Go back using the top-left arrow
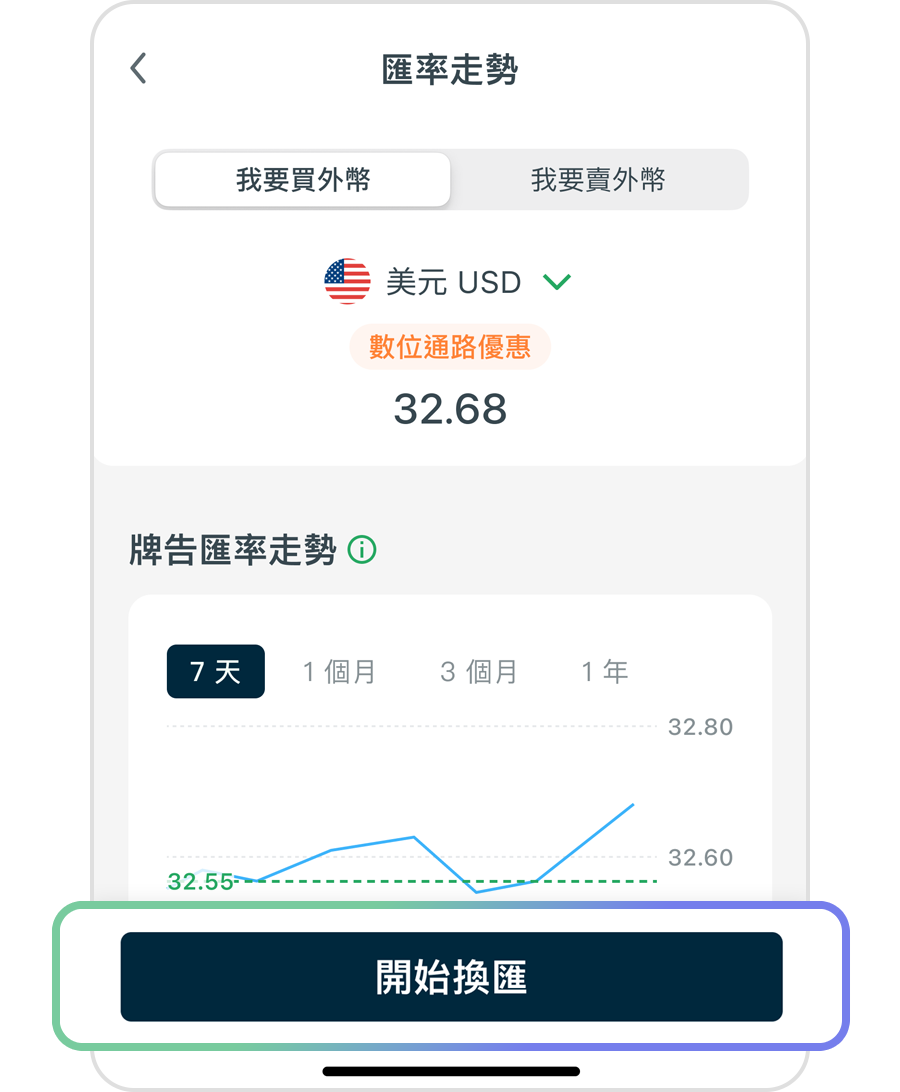 pos(138,69)
